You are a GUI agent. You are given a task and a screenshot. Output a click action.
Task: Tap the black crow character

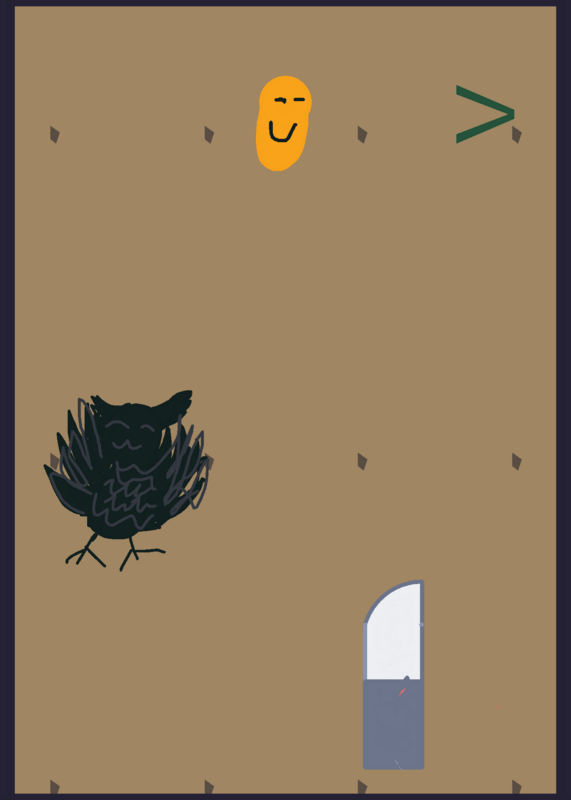[127, 480]
